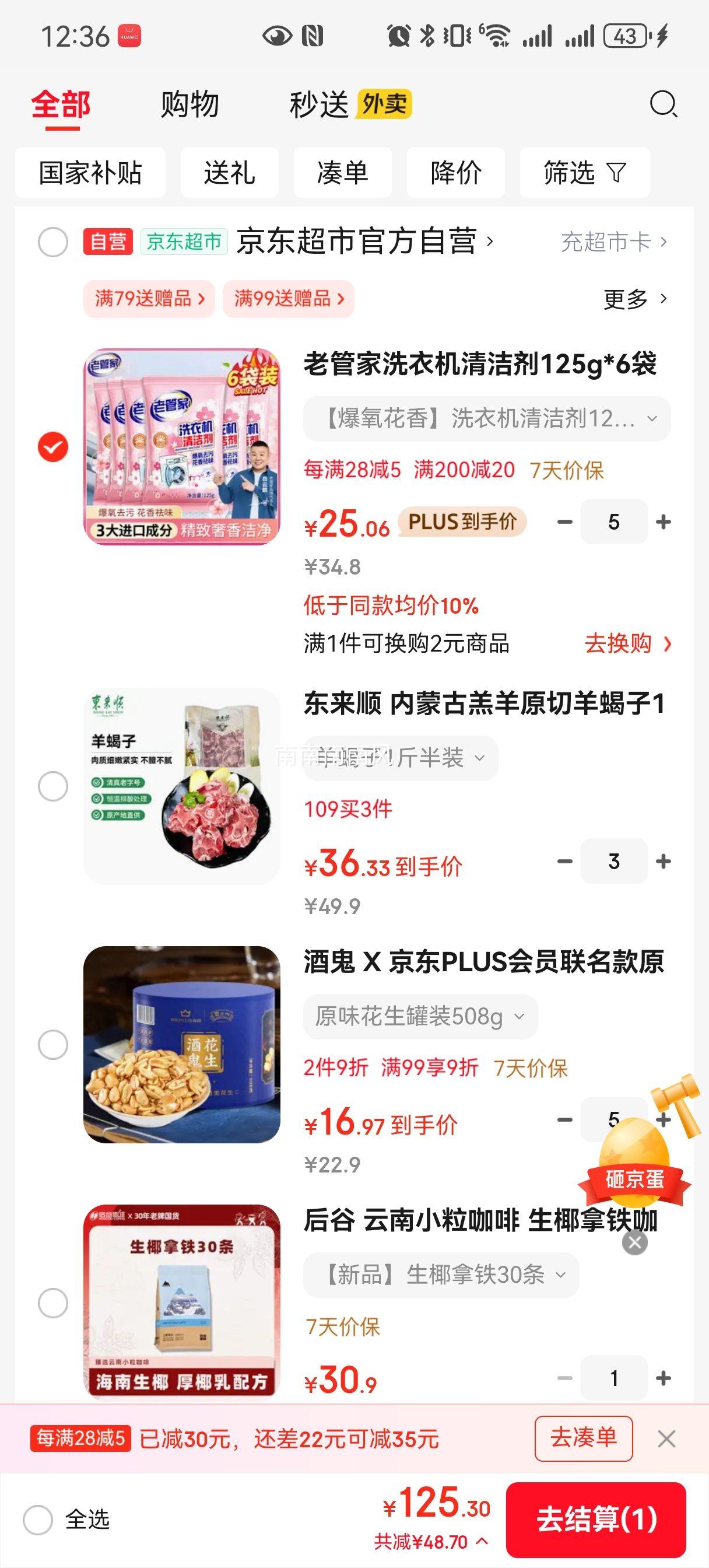
Task: Check the 全选 select-all box
Action: tap(38, 1520)
